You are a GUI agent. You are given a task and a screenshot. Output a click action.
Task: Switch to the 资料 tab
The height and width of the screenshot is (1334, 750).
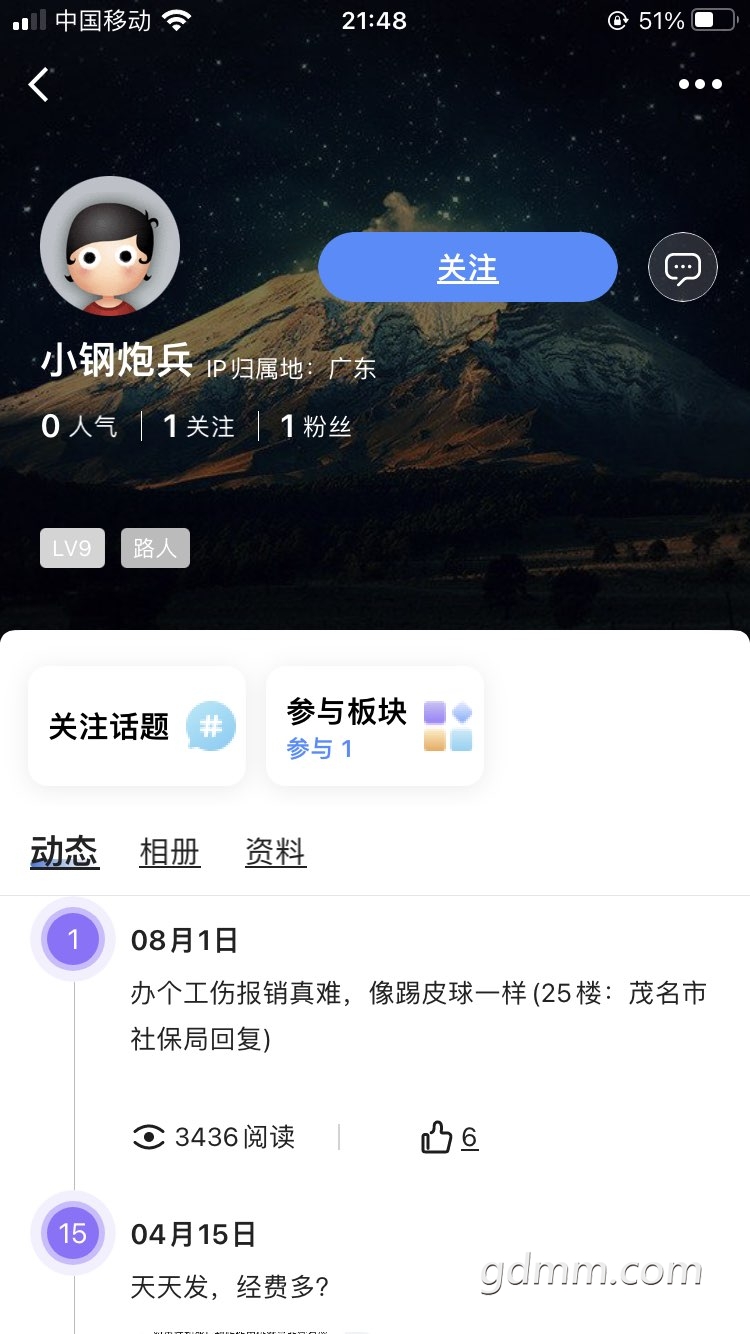[x=275, y=853]
